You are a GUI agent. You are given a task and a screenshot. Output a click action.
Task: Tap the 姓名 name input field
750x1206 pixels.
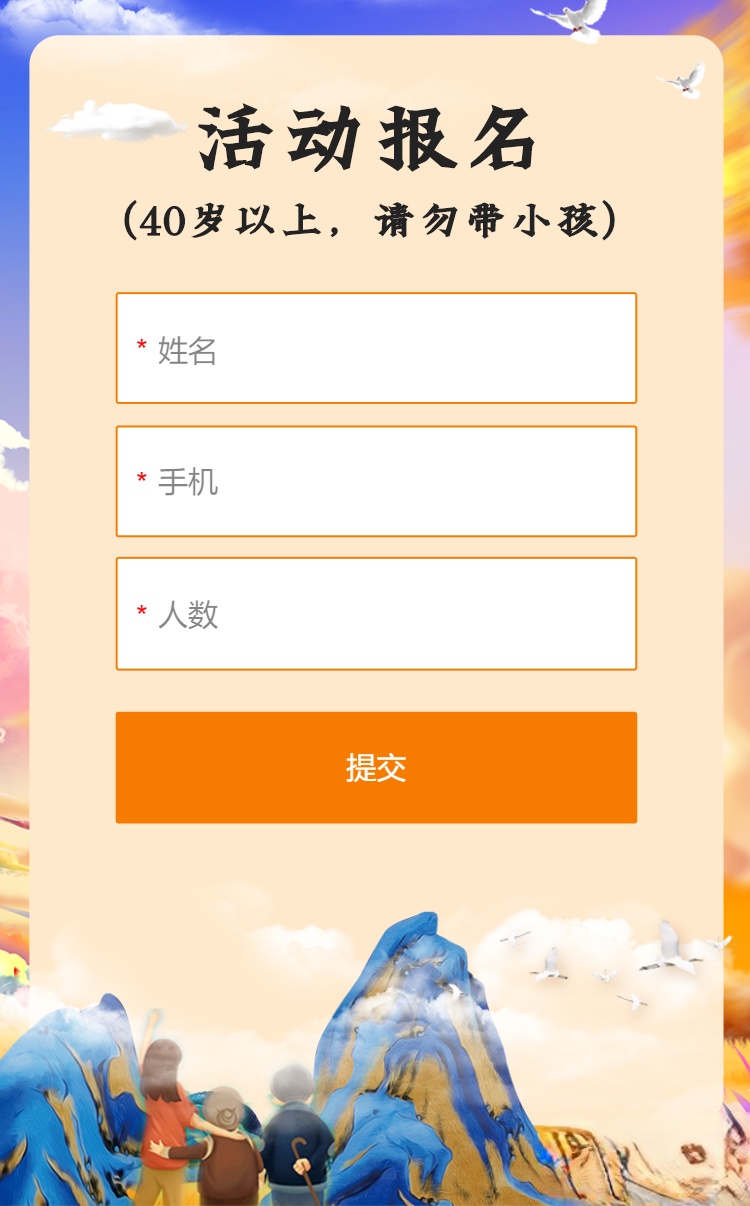376,349
